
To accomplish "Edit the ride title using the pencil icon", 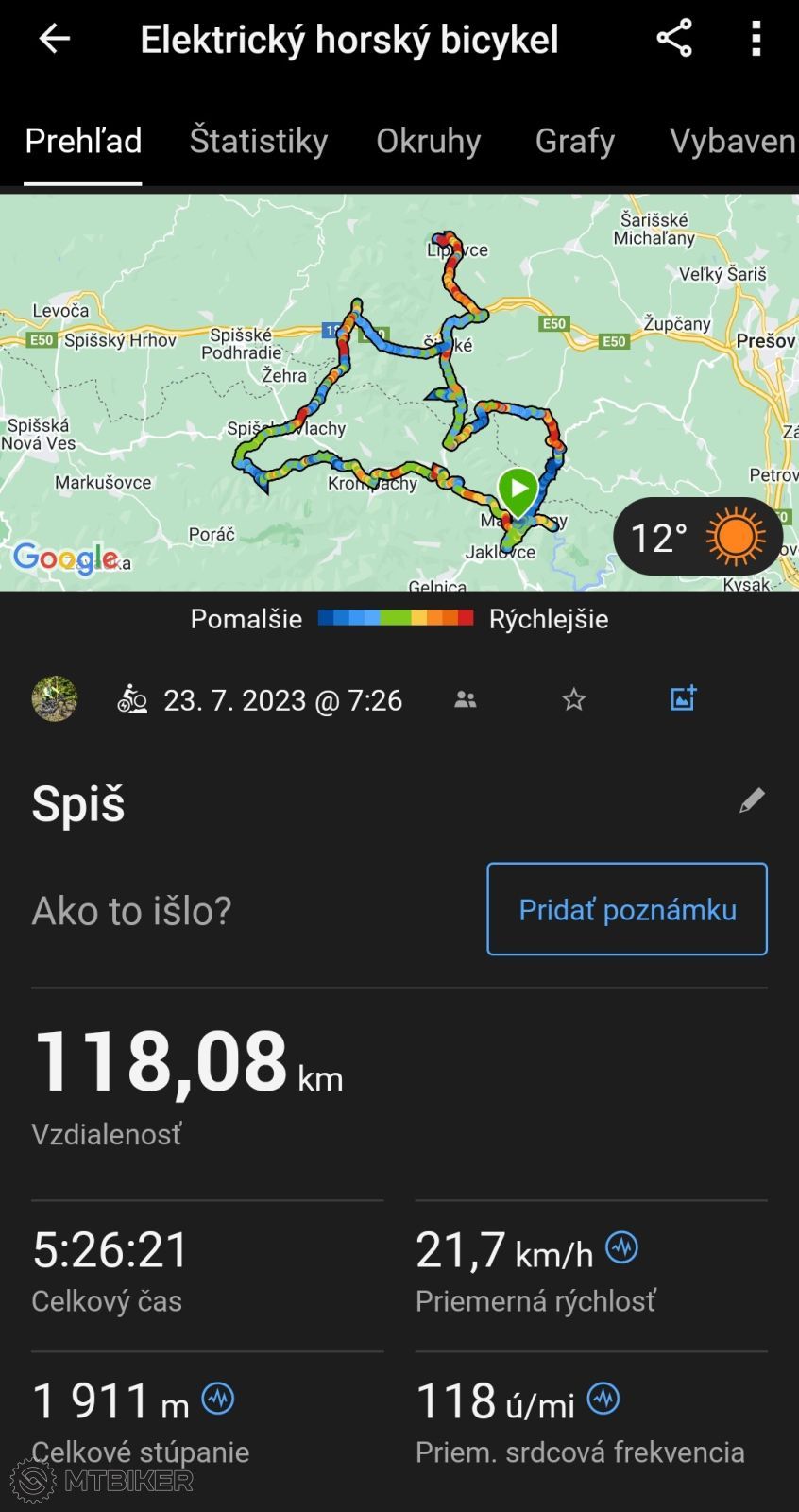I will point(751,801).
